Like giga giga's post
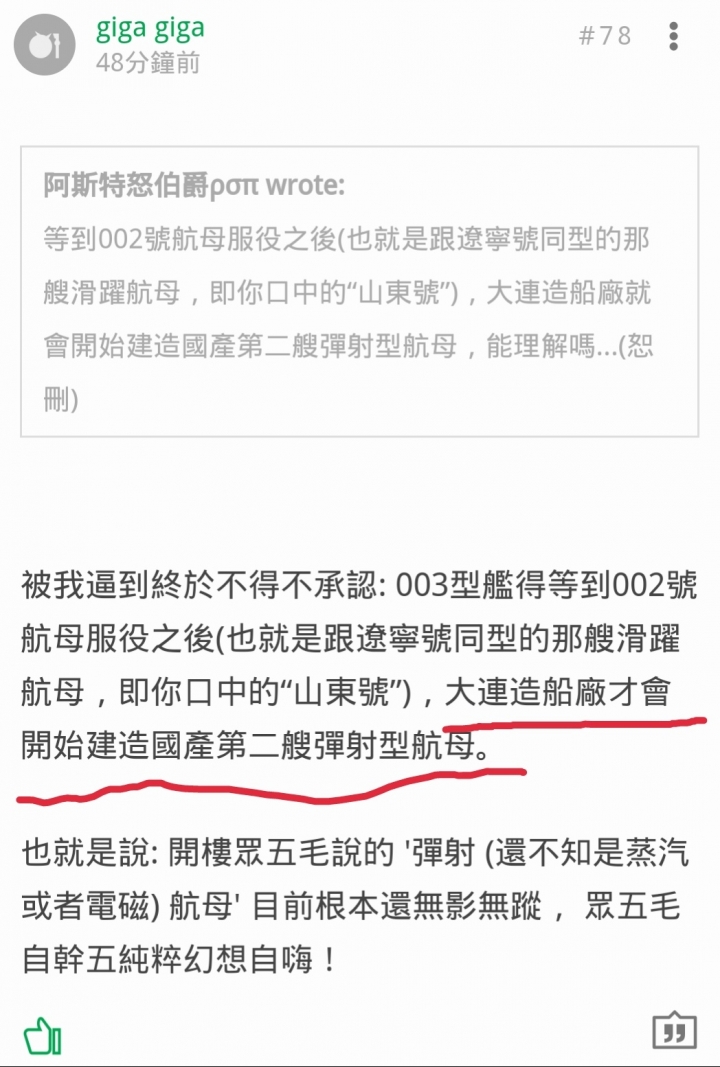The height and width of the screenshot is (1067, 720). (x=42, y=1036)
